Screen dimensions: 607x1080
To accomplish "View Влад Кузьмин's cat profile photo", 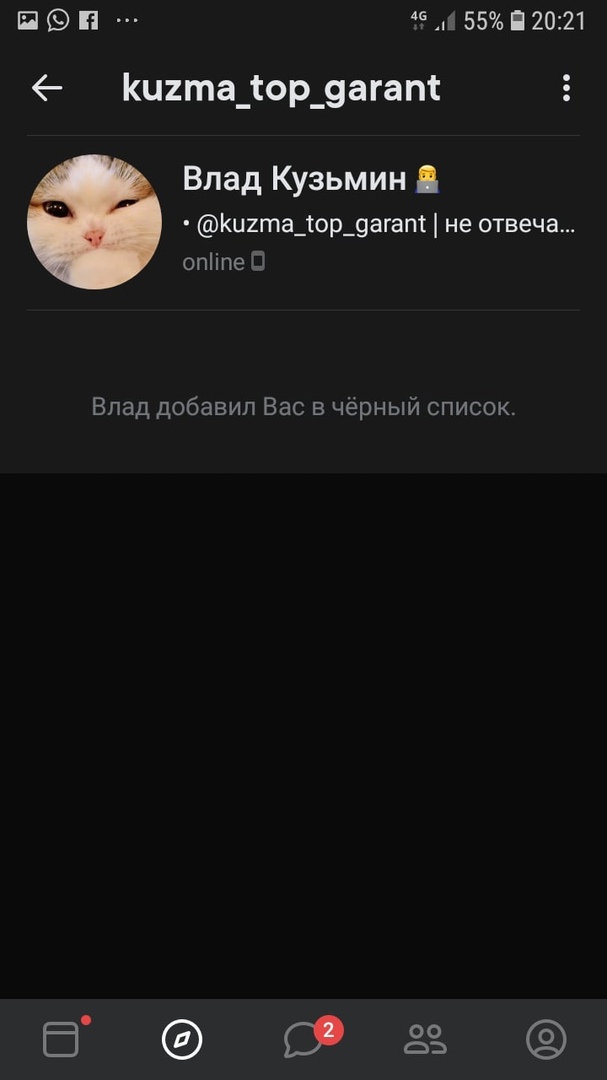I will pos(94,222).
